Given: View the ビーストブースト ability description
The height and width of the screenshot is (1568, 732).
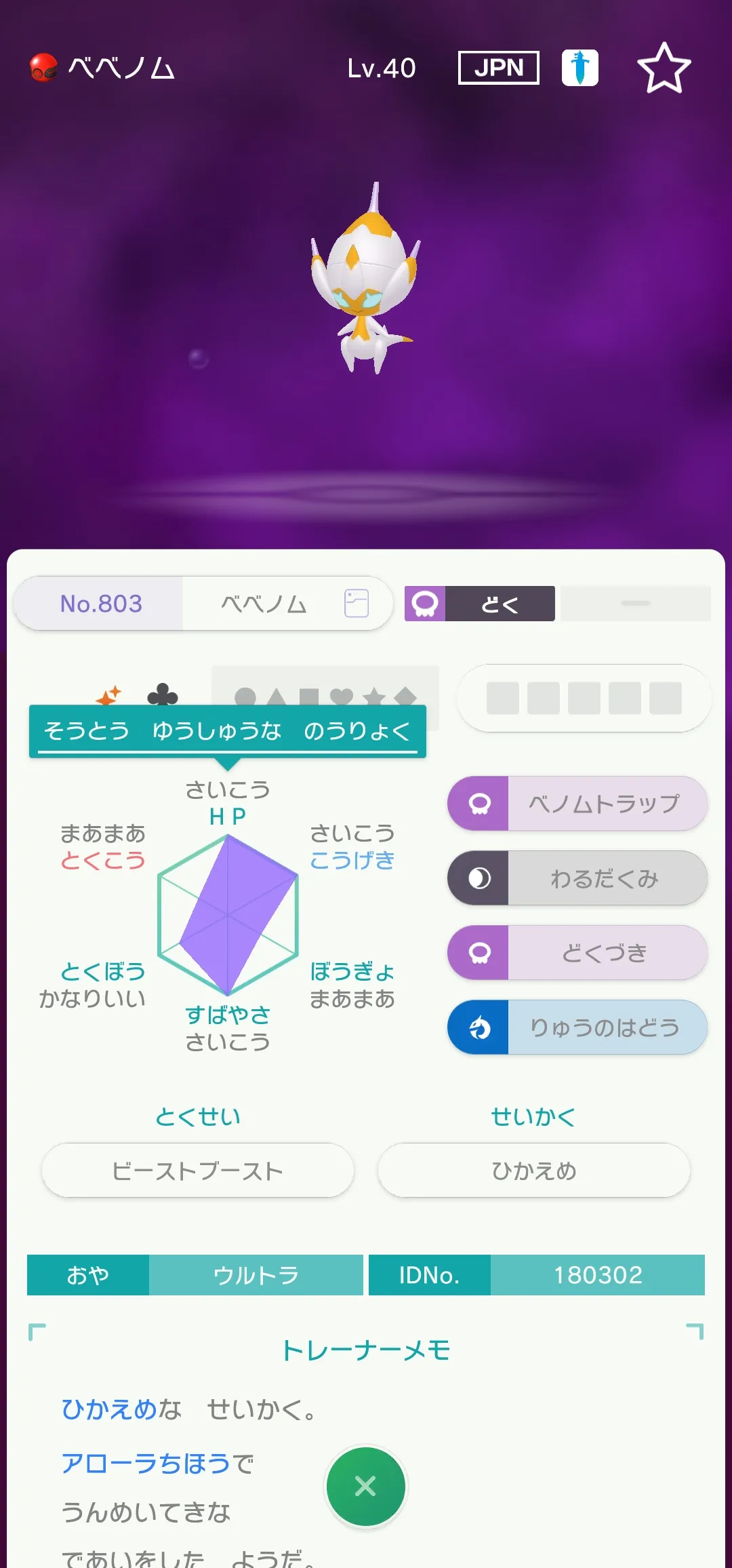Looking at the screenshot, I should pos(198,1171).
